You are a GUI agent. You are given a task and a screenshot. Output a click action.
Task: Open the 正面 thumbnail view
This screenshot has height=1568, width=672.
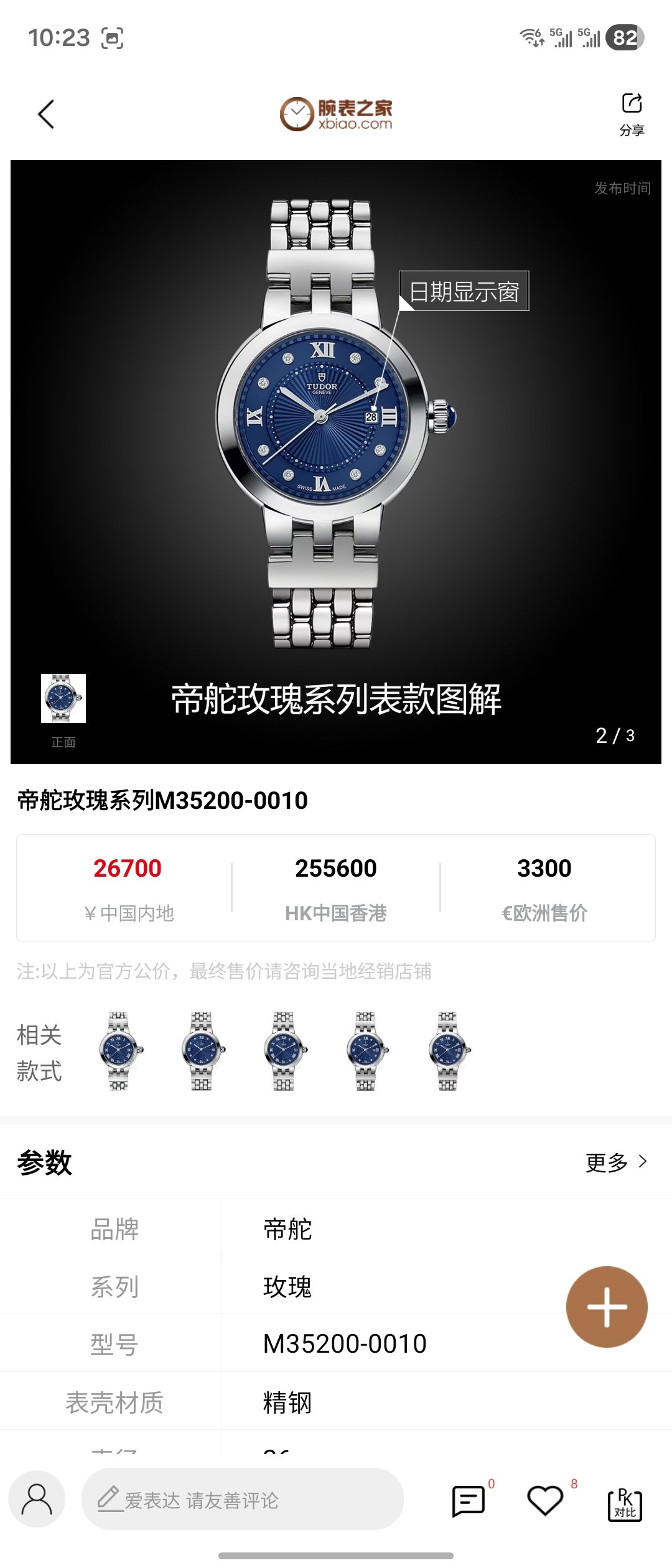[63, 698]
